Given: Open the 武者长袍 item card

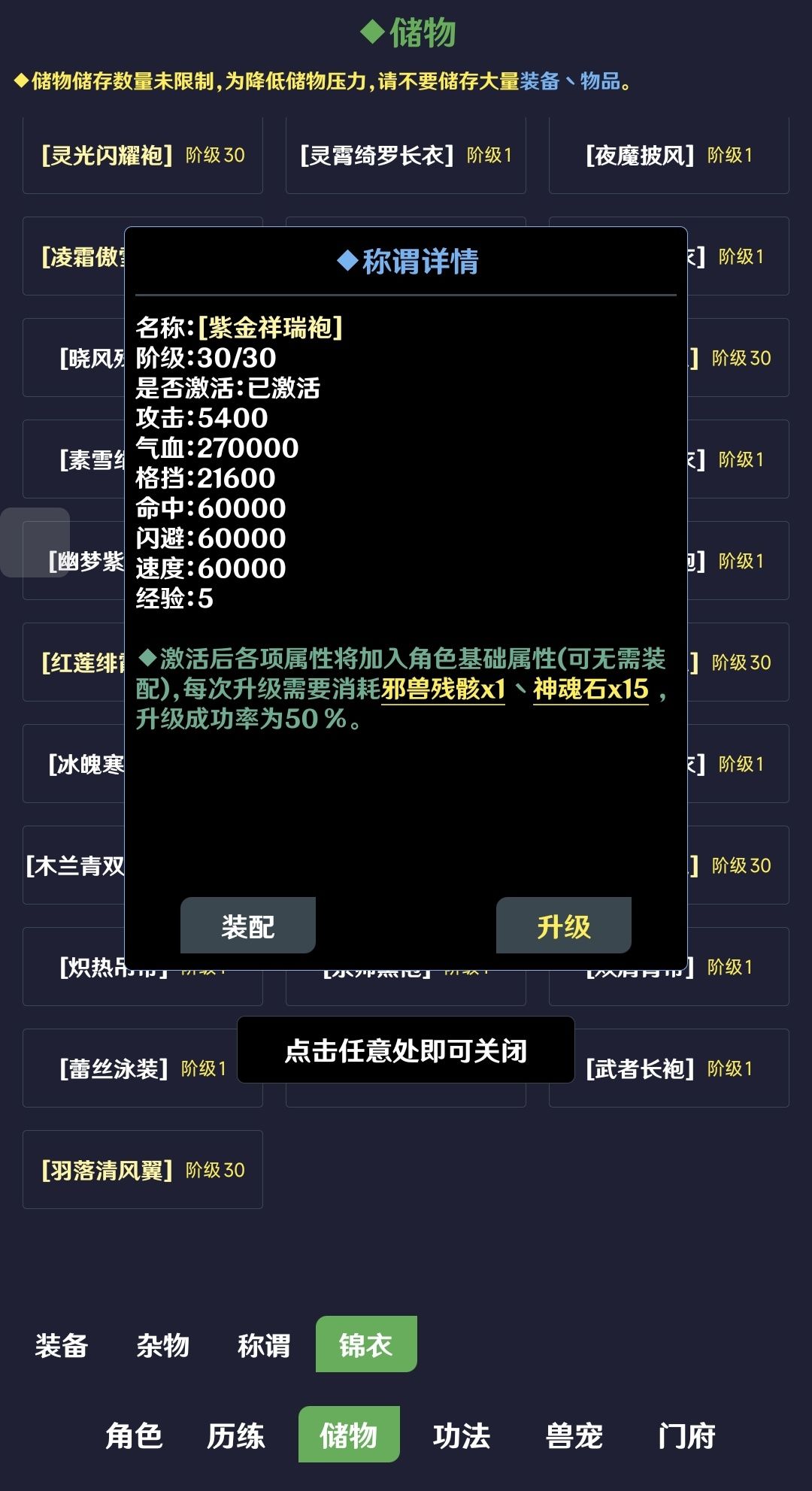Looking at the screenshot, I should pos(668,1069).
